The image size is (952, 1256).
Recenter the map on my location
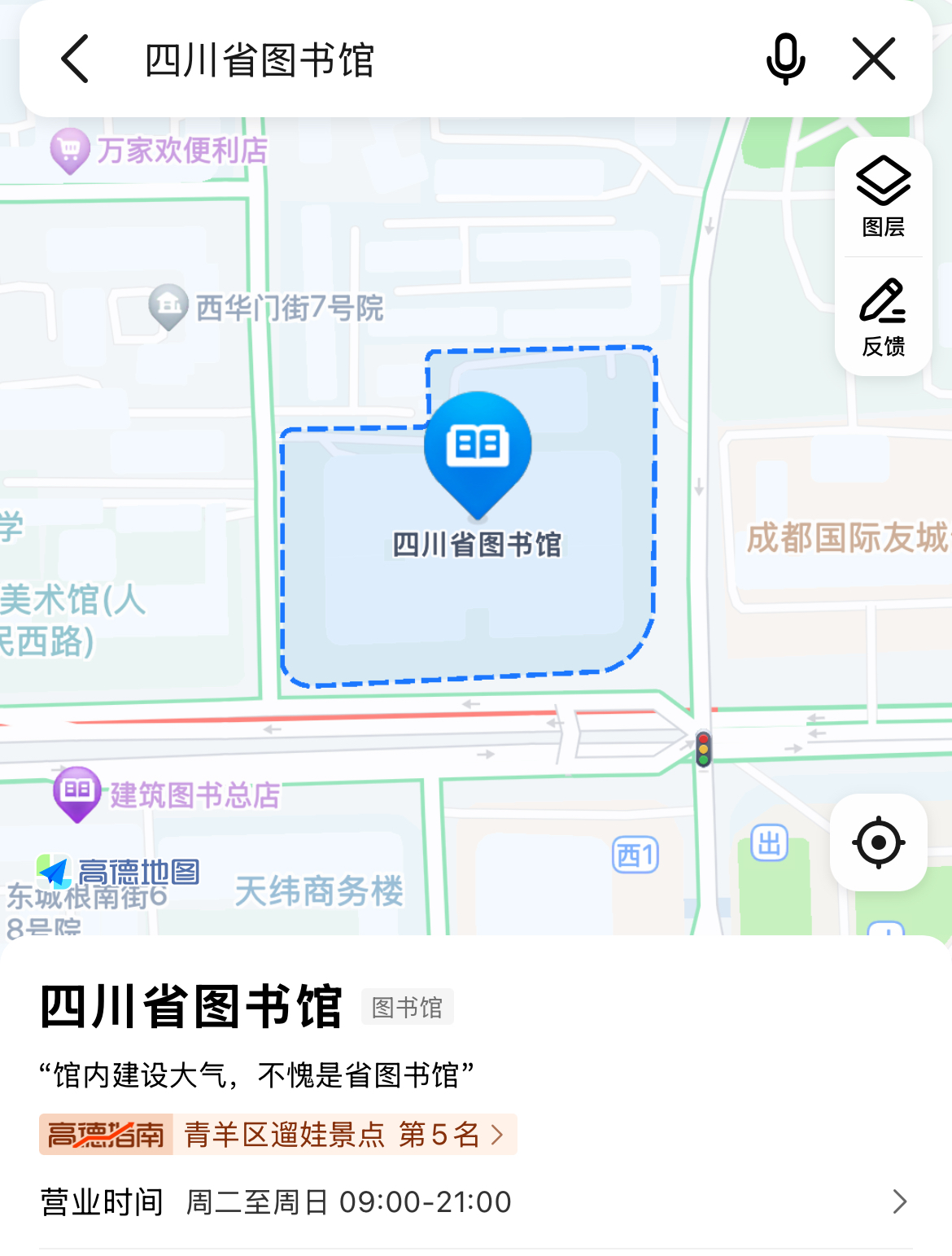878,842
